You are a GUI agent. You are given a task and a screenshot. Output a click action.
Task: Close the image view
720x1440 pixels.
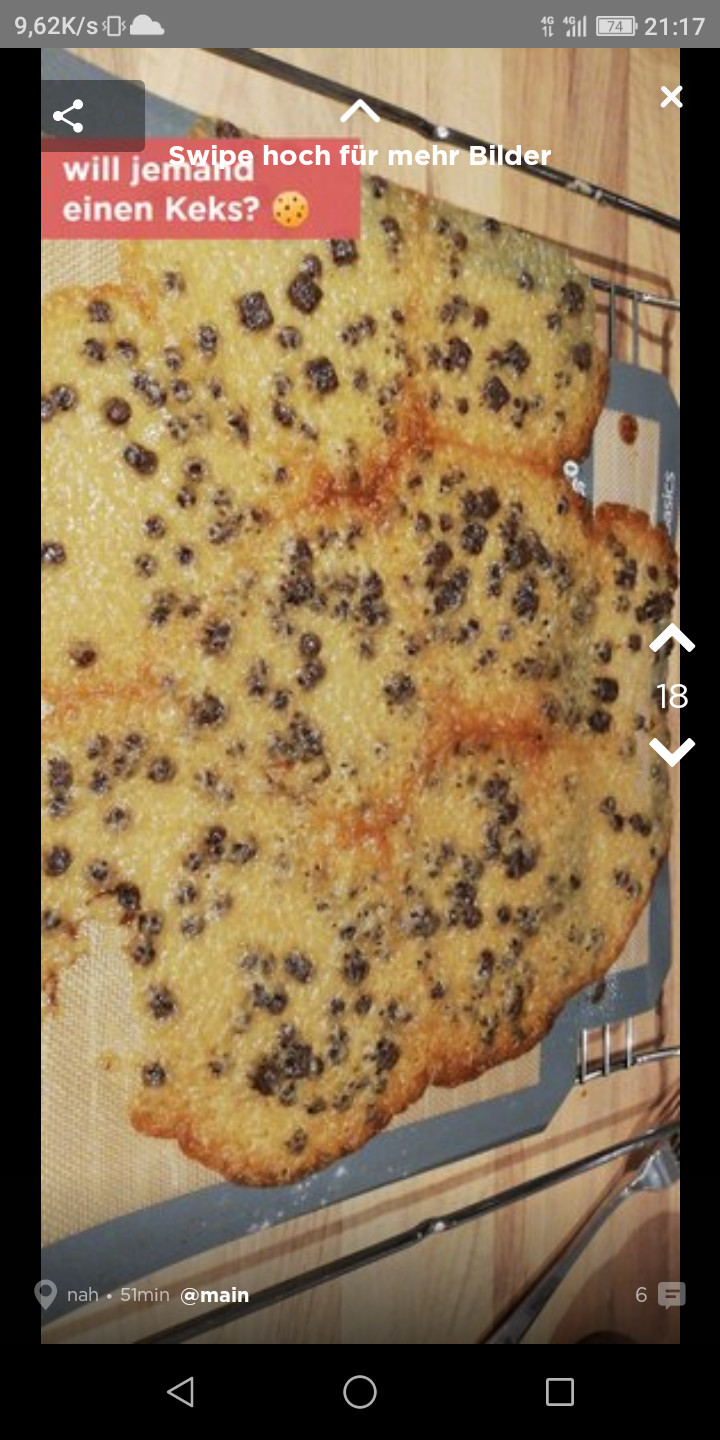(x=671, y=97)
